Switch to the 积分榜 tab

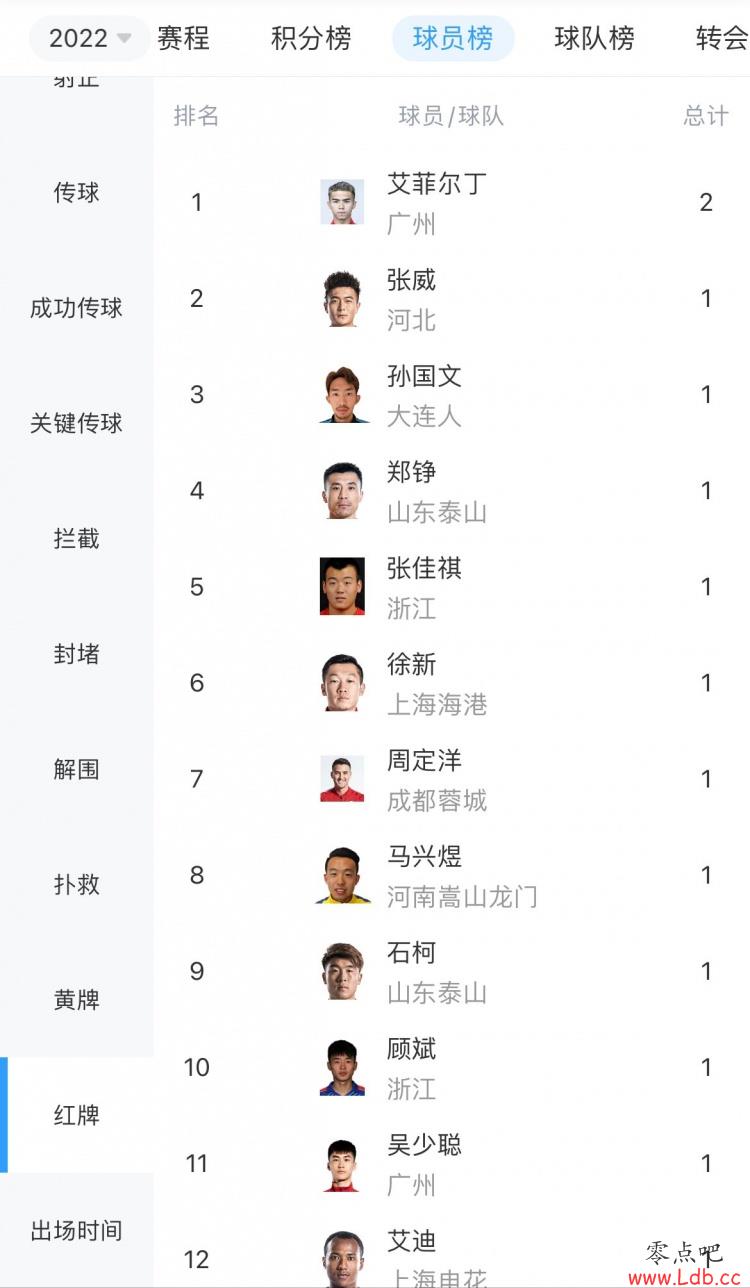(x=311, y=39)
